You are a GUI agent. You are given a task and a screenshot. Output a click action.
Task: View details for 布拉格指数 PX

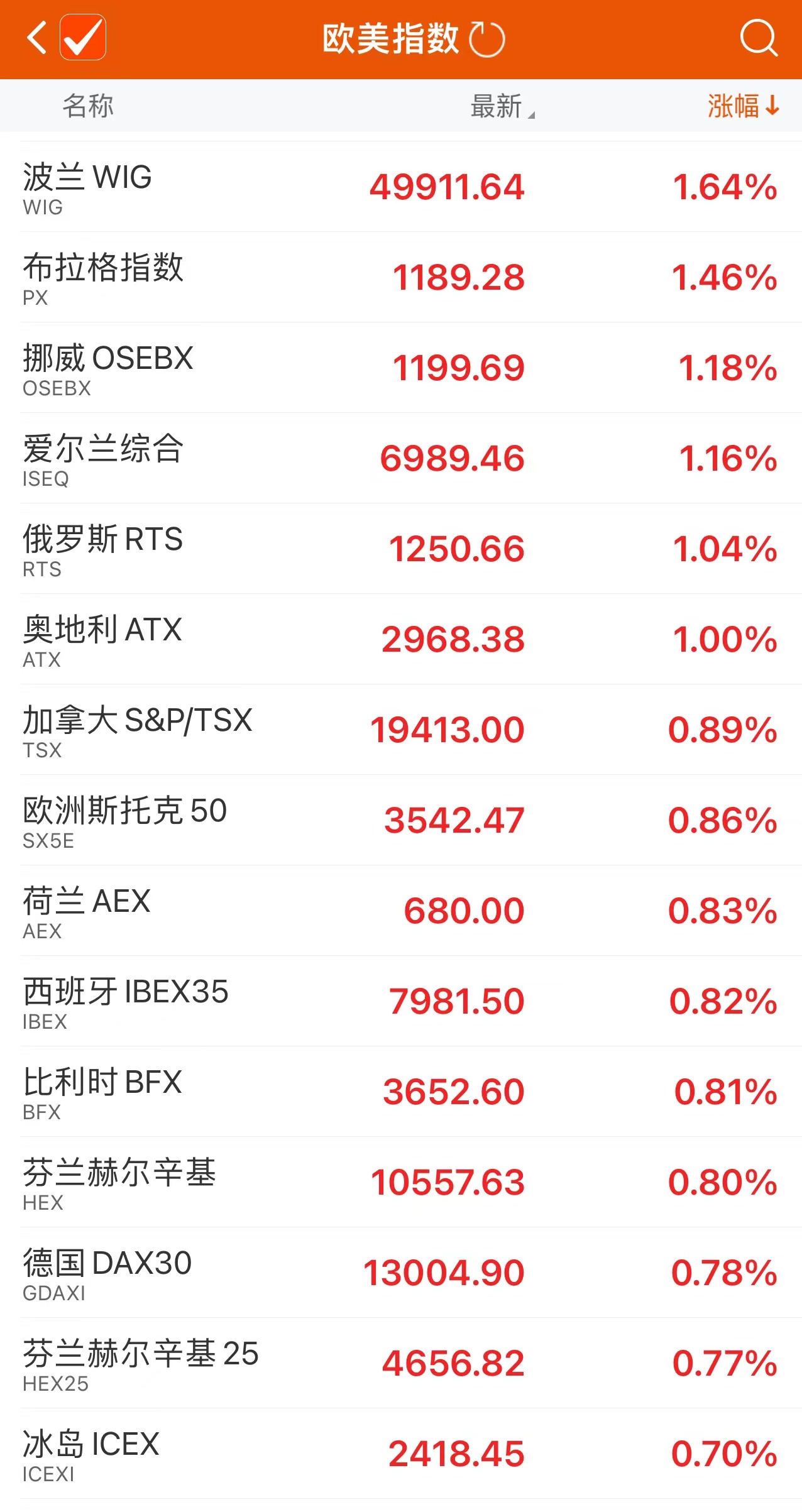[401, 278]
